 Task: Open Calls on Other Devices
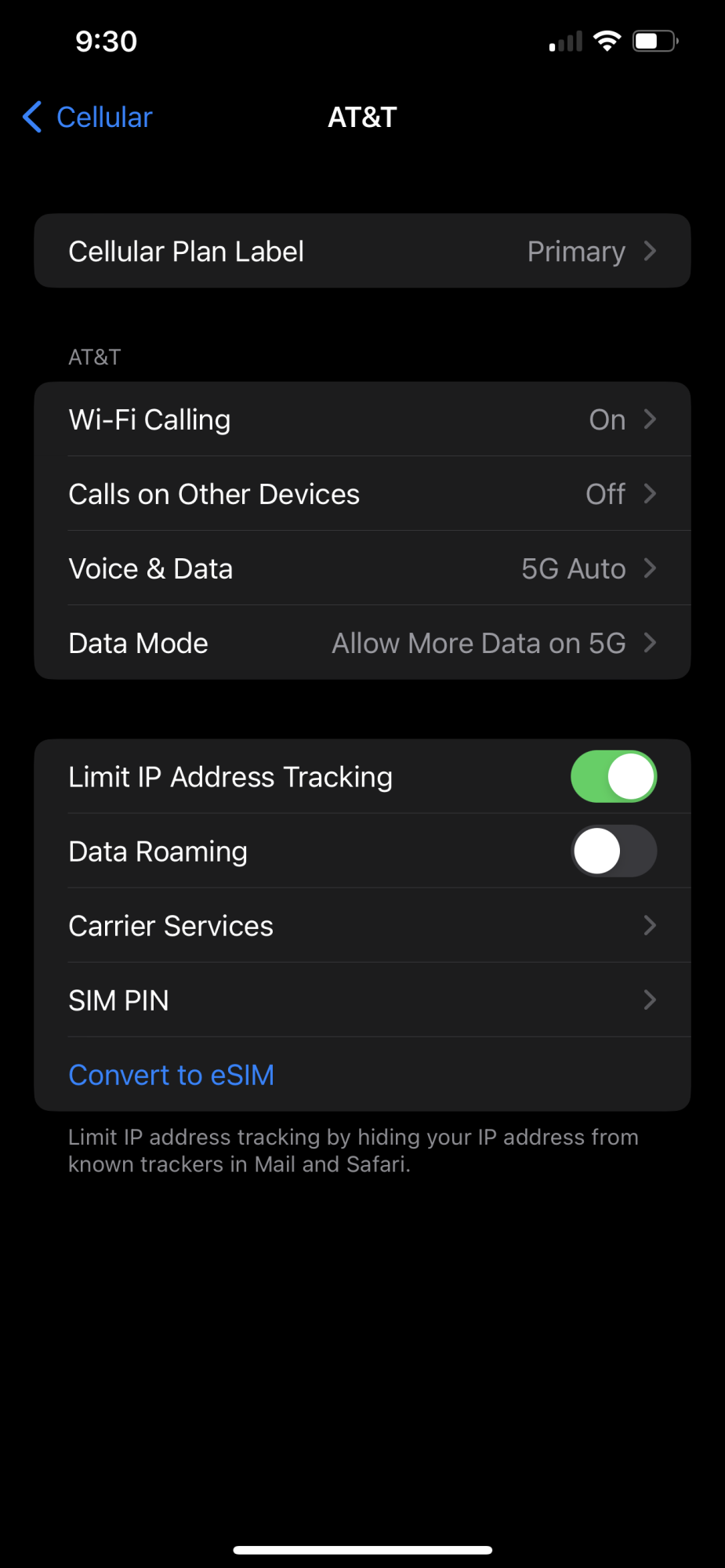coord(362,494)
